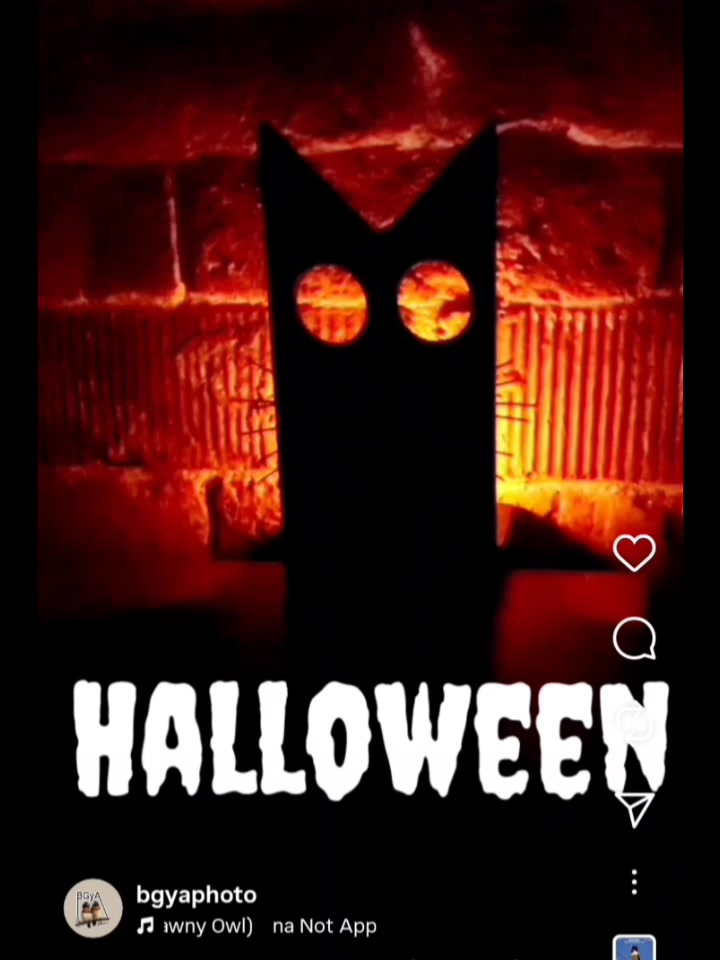Open the bgyaphoto profile picture

(93, 908)
